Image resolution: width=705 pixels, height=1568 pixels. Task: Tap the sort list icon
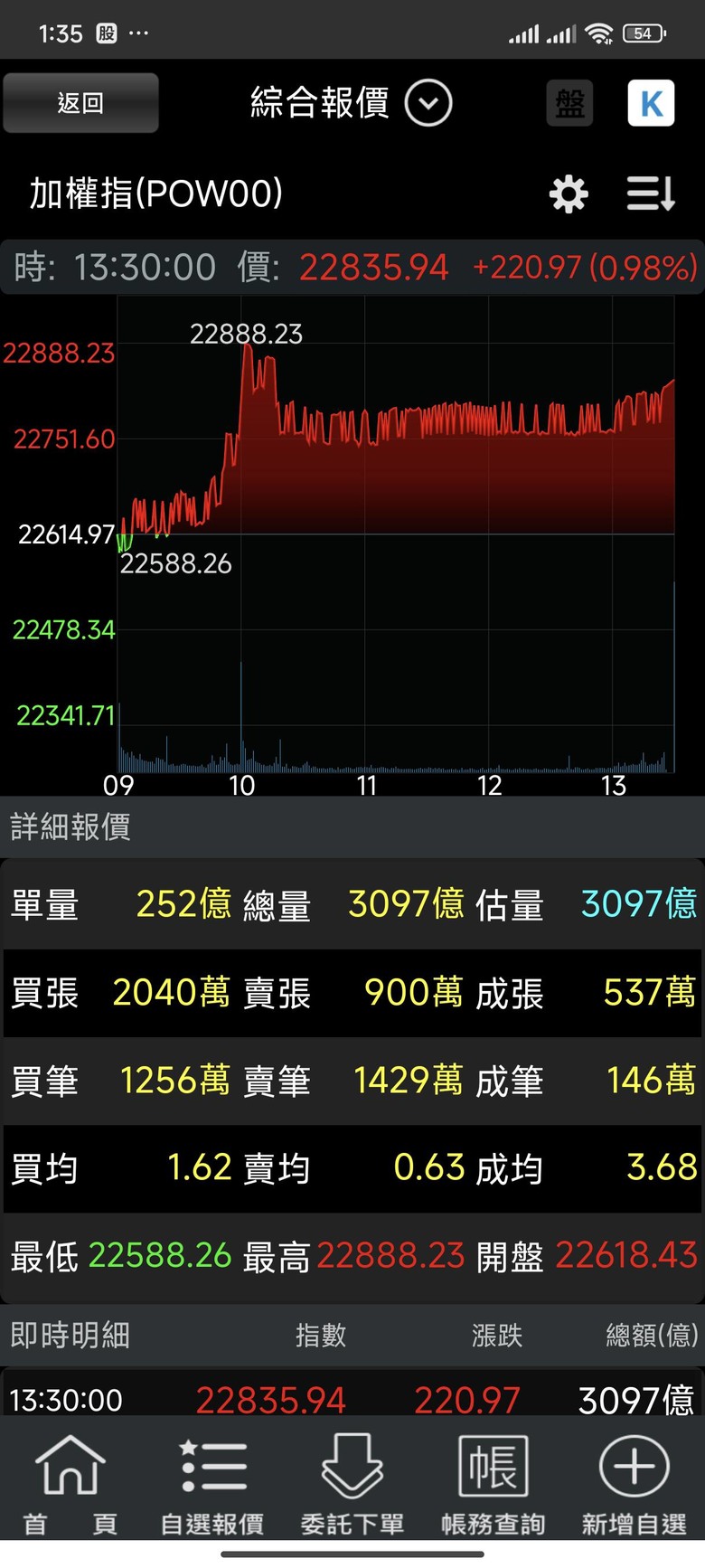coord(651,194)
